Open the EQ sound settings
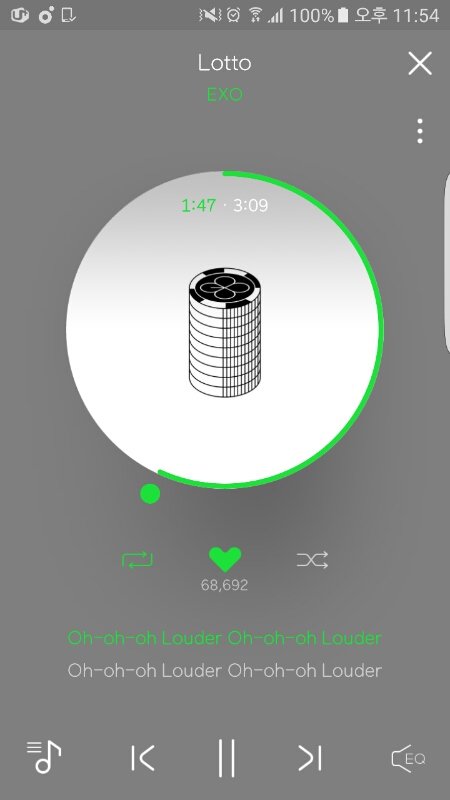Viewport: 450px width, 800px height. point(408,759)
